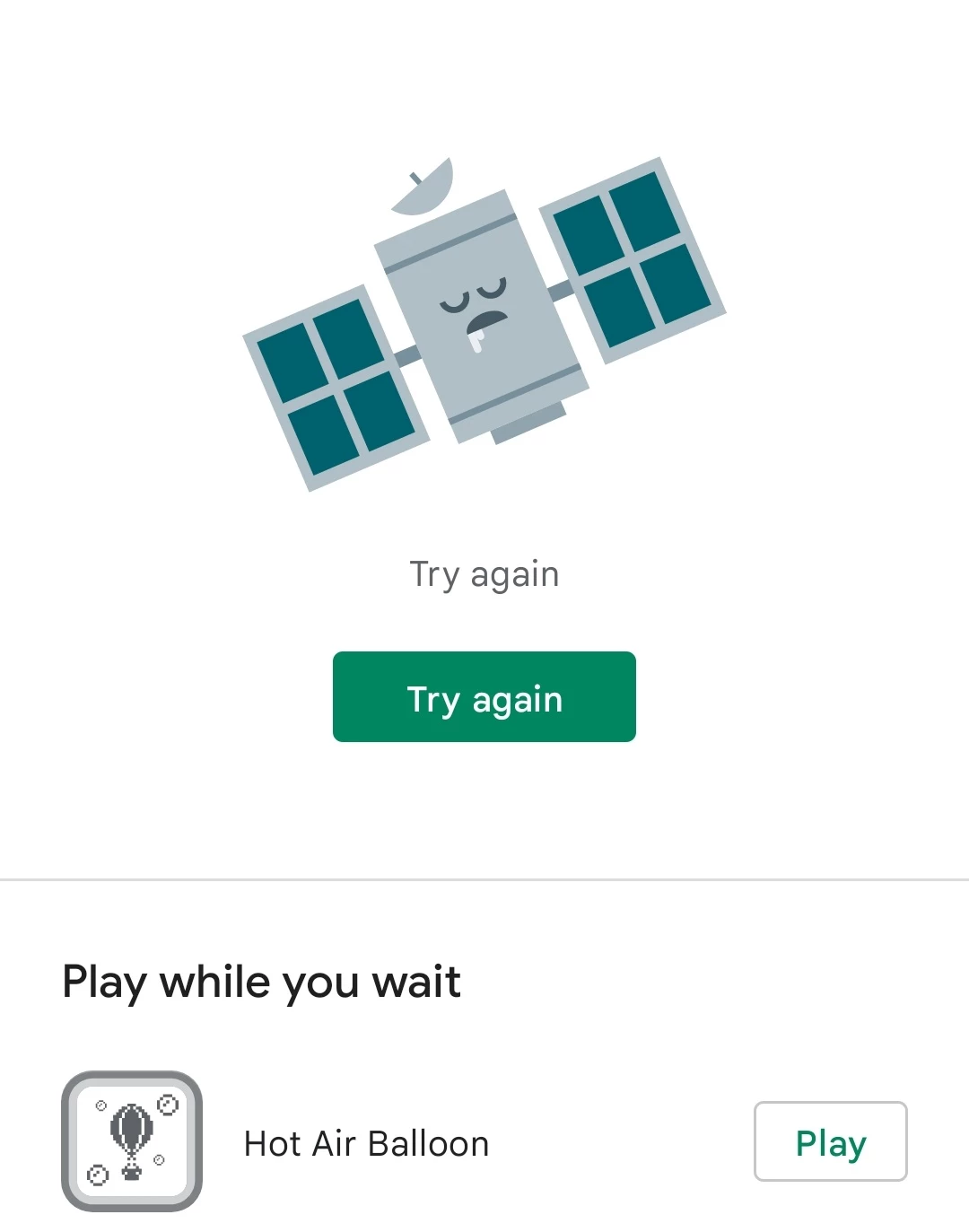Screen dimensions: 969x1232
Task: Open the Hot Air Balloon game tile
Action: (132, 1141)
